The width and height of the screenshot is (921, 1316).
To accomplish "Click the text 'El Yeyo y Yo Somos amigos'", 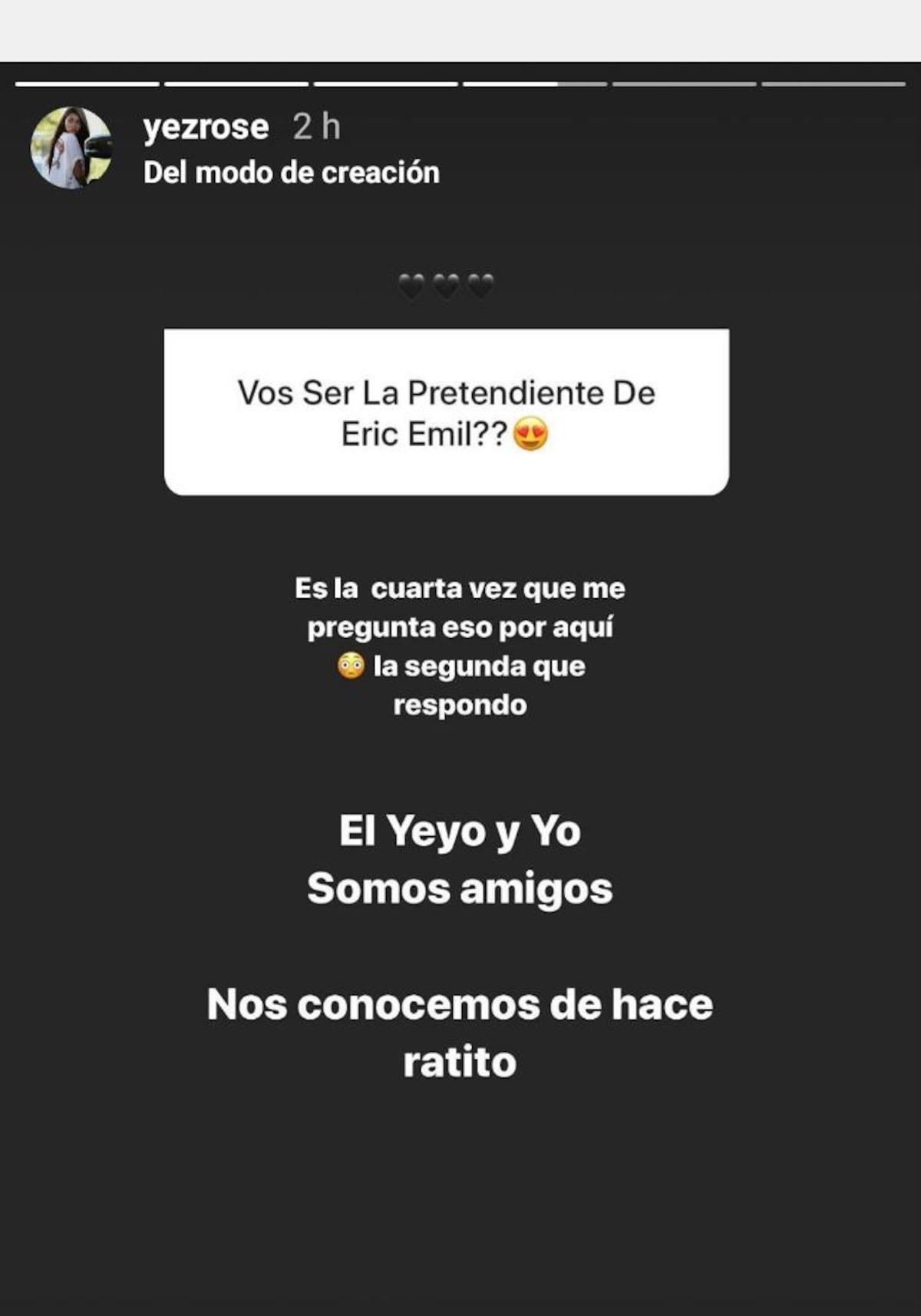I will (459, 860).
